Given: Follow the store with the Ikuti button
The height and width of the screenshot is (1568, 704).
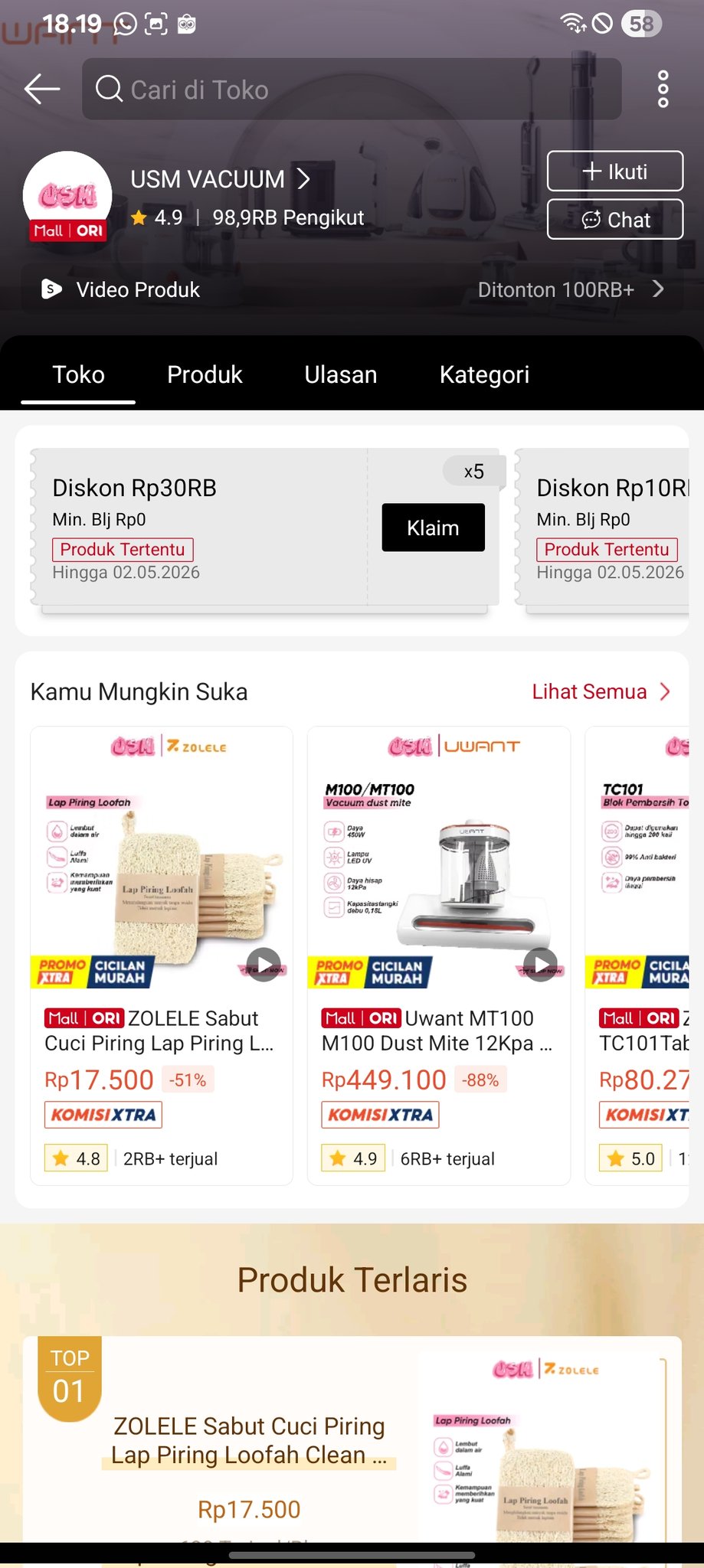Looking at the screenshot, I should coord(614,171).
